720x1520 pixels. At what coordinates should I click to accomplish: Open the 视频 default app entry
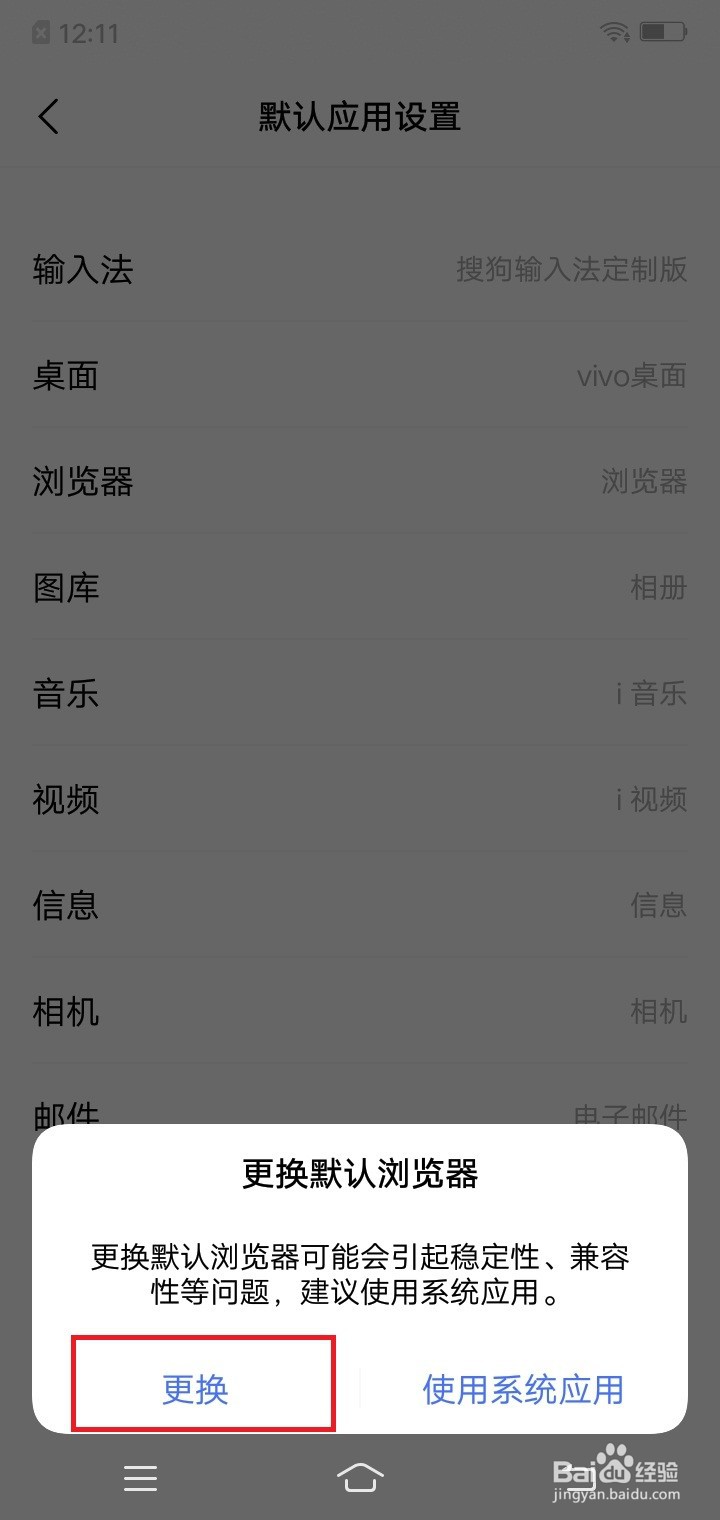[x=360, y=801]
